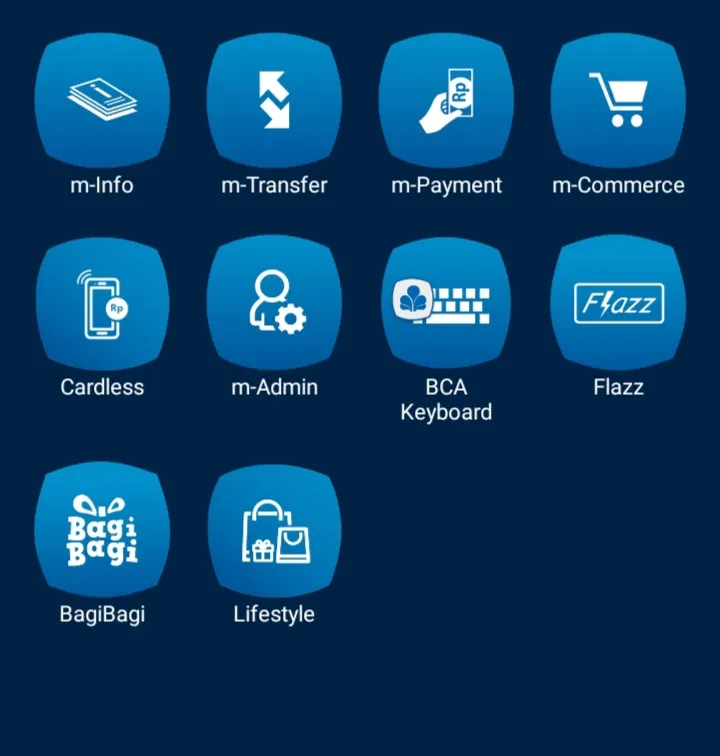The height and width of the screenshot is (756, 720).
Task: Select the BCA Keyboard label text
Action: tap(446, 399)
